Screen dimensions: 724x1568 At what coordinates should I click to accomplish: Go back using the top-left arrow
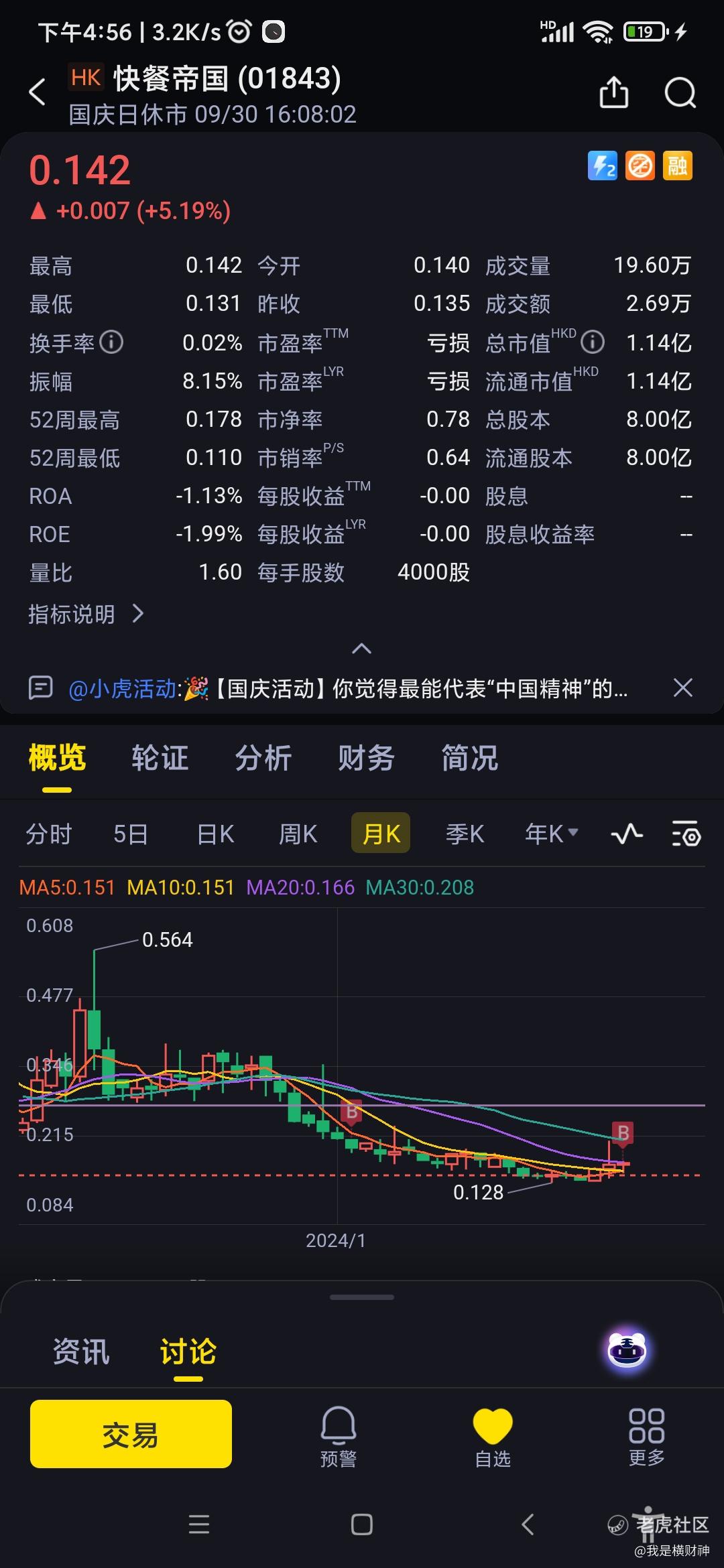click(38, 92)
